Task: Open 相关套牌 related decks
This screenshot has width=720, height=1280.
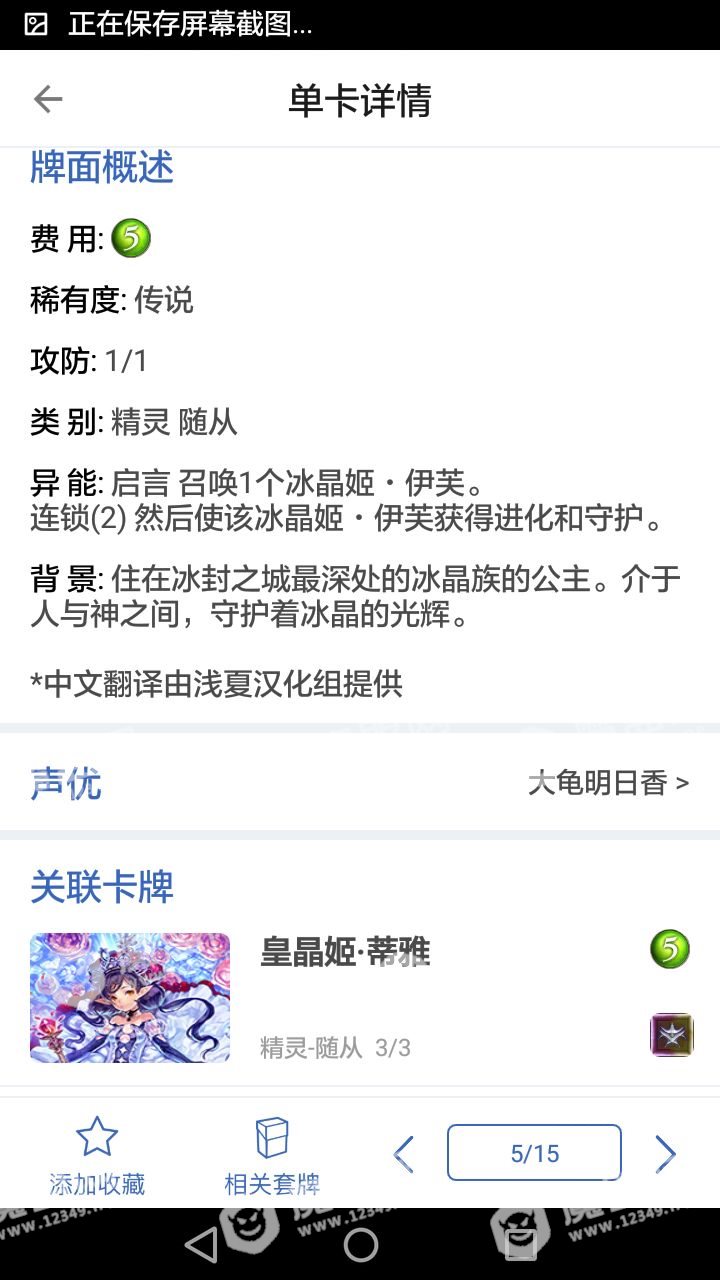Action: 272,1156
